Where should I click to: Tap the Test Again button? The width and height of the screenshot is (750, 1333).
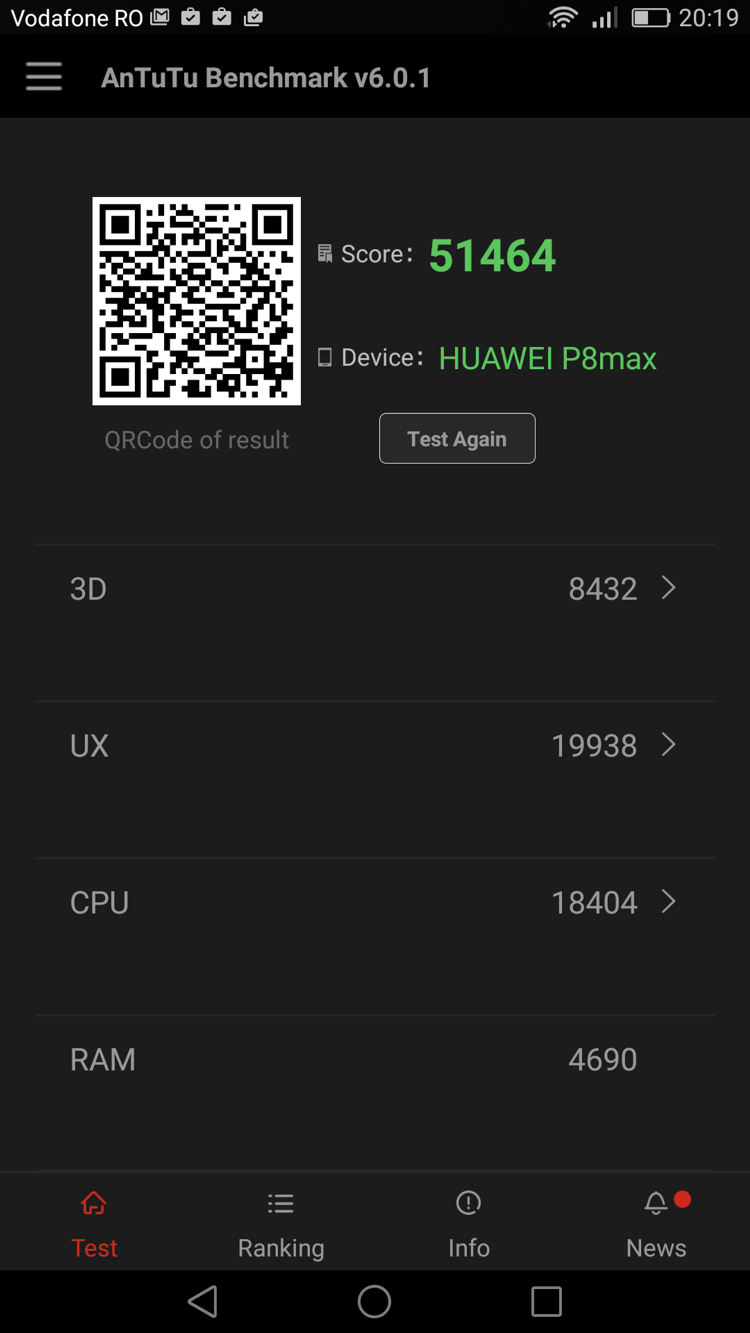[457, 439]
